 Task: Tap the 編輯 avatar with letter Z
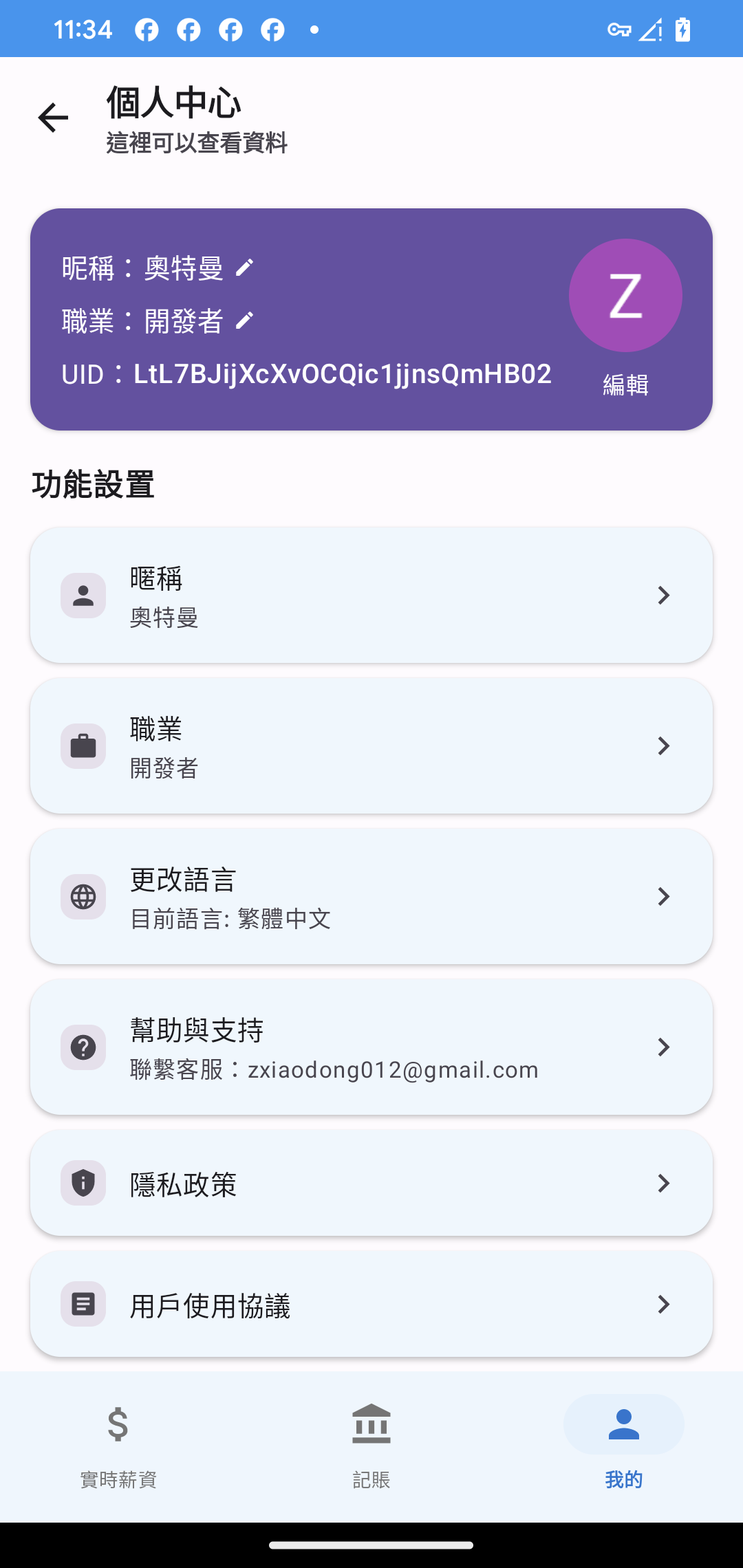(x=625, y=296)
